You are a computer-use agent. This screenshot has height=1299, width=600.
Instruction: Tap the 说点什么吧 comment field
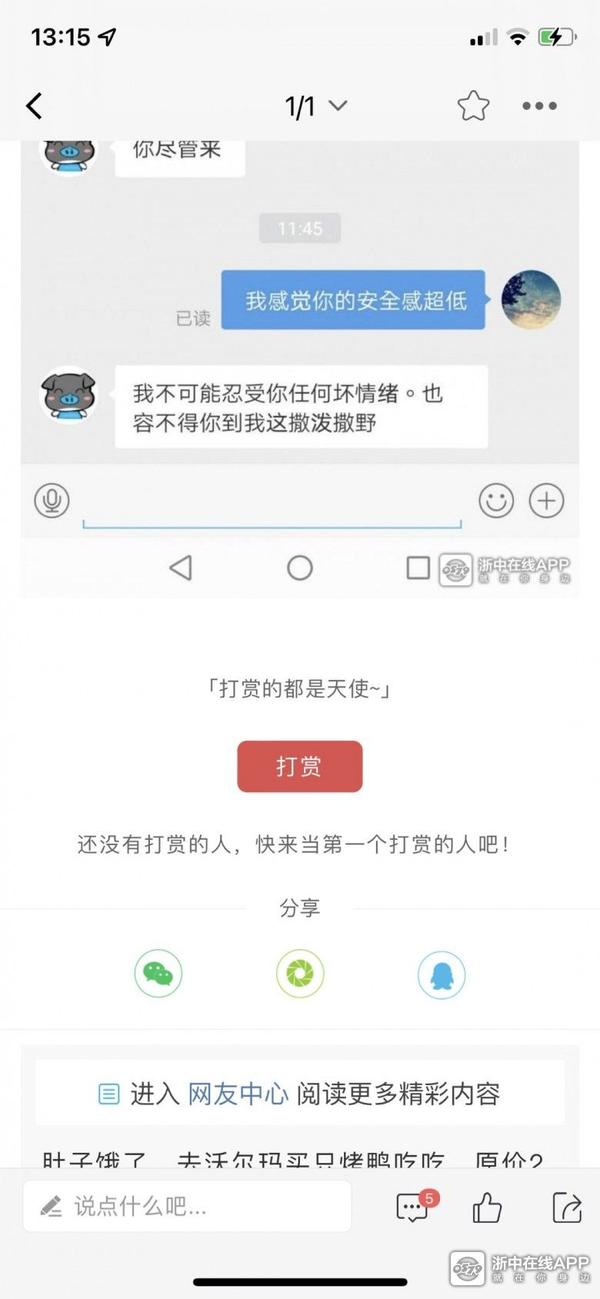[x=187, y=1207]
